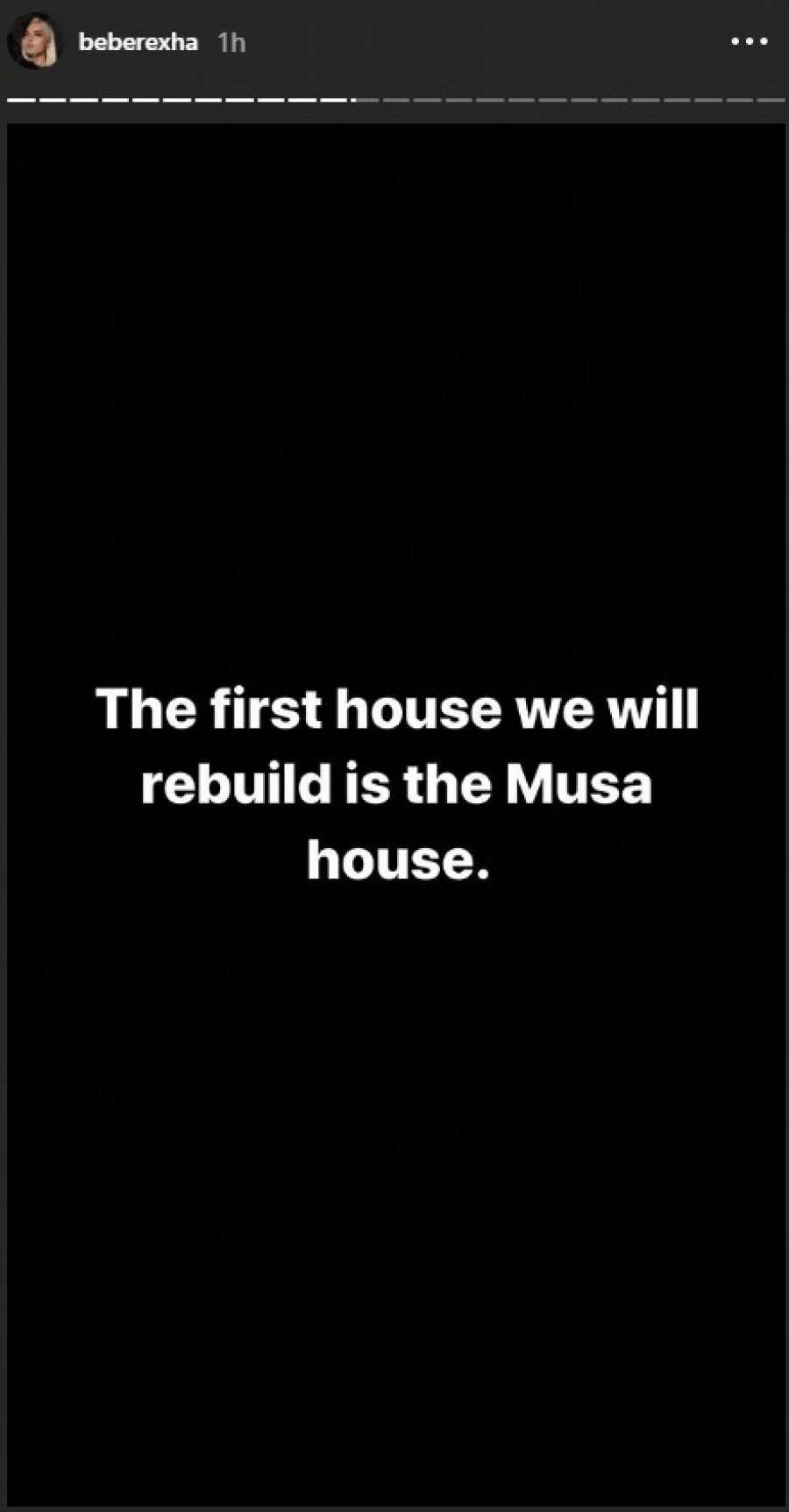Viewport: 789px width, 1512px height.
Task: Open beberexha's profile picture
Action: (x=33, y=42)
